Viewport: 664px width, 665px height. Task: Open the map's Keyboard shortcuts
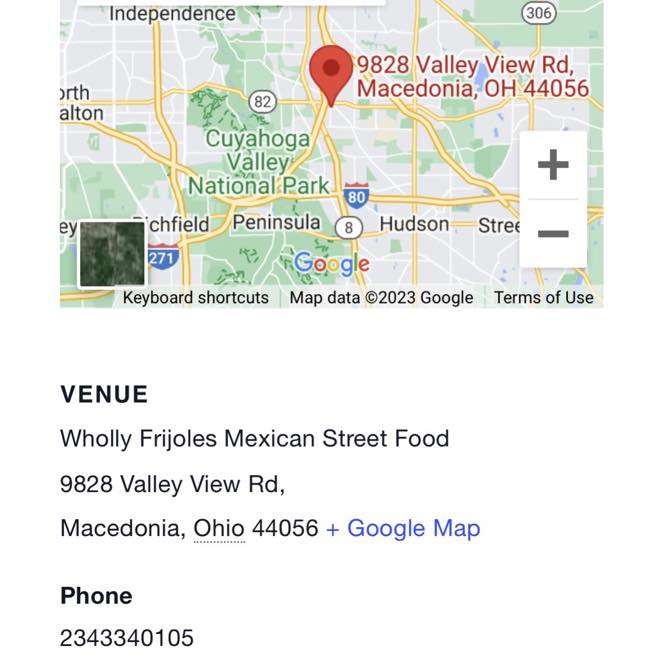pos(195,298)
